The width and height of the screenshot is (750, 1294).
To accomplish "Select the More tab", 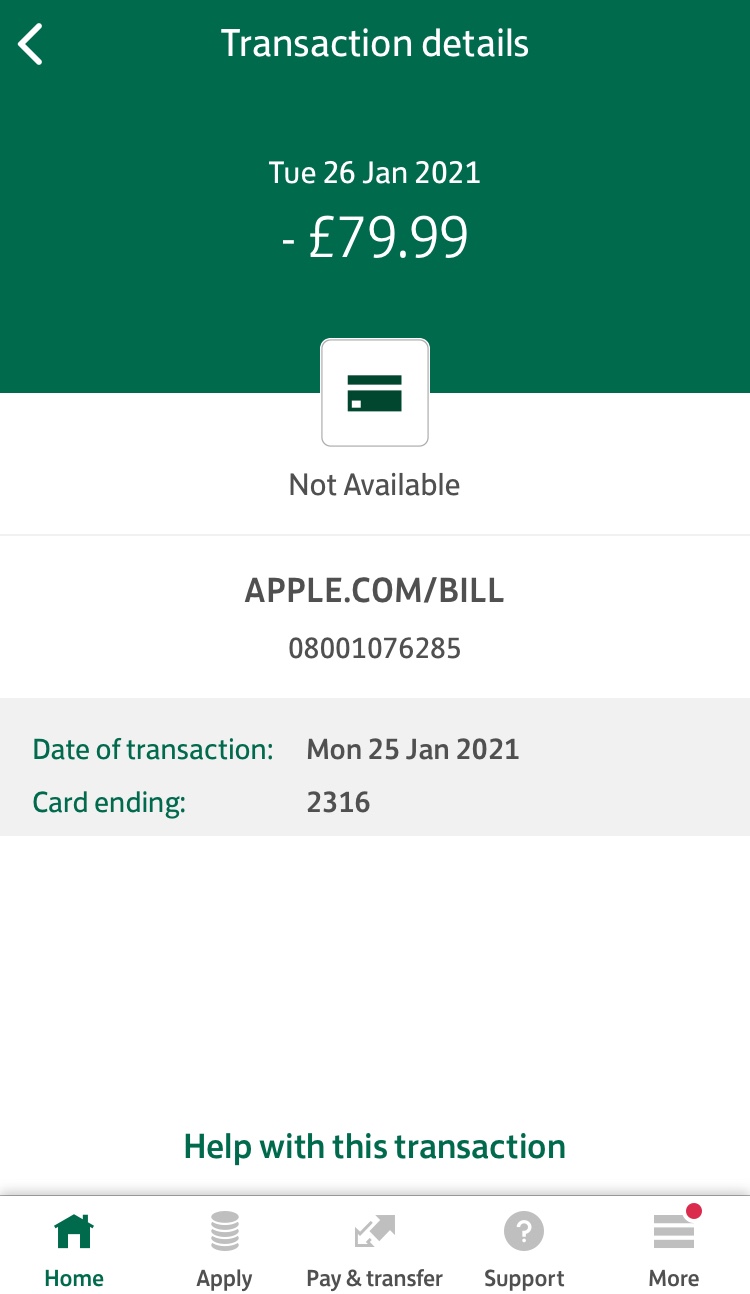I will pos(674,1250).
